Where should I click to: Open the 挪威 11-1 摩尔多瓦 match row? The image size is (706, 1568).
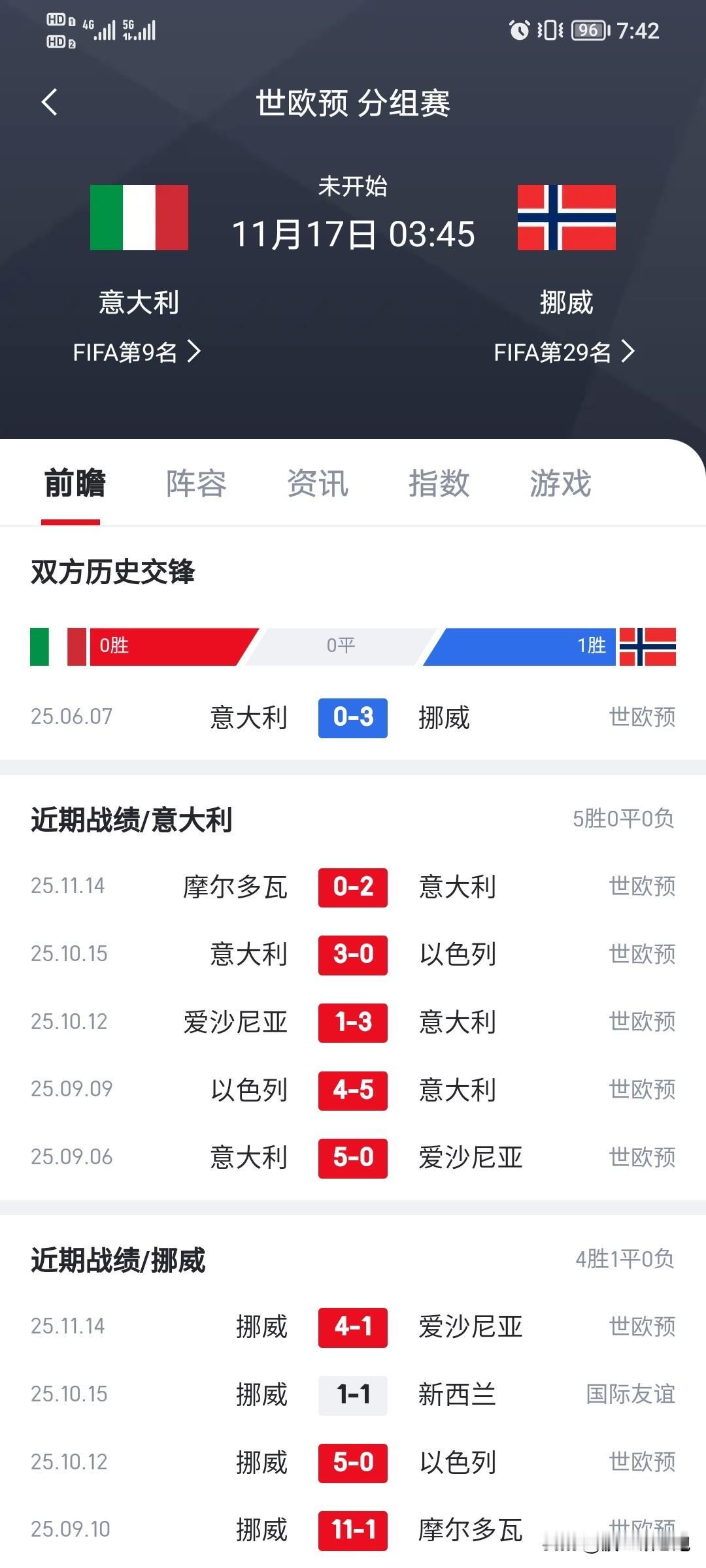pos(353,1529)
